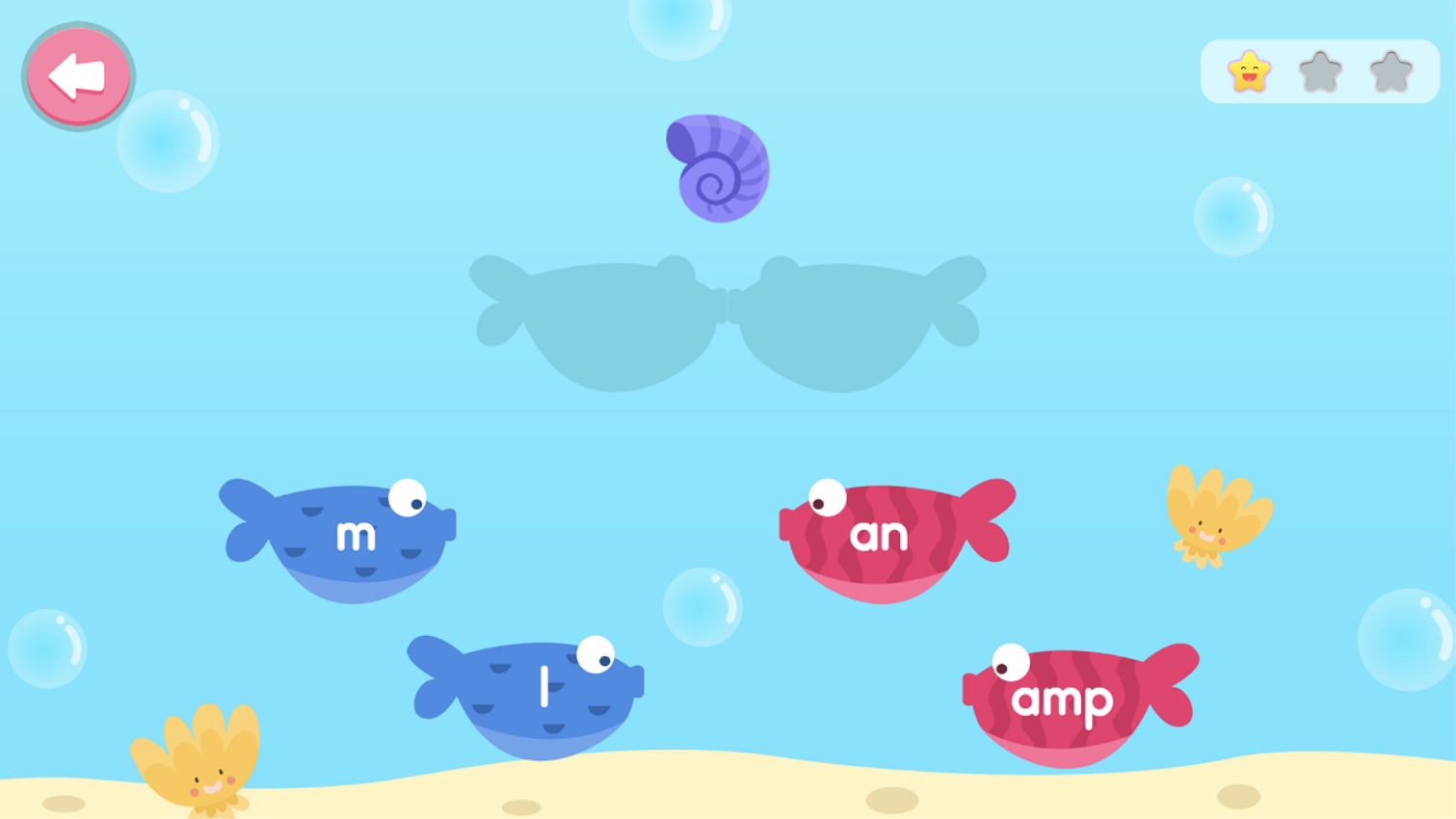Tap the purple seashell to hear the word
Image resolution: width=1456 pixels, height=819 pixels.
click(718, 169)
